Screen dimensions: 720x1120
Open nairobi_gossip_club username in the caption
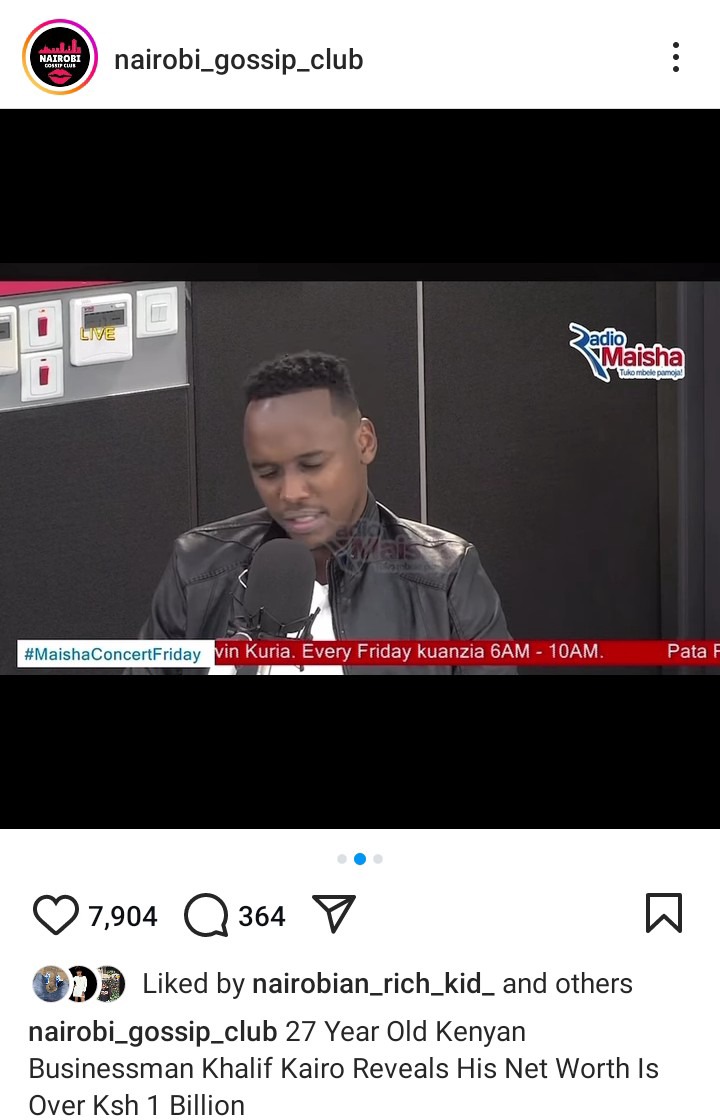[x=152, y=1032]
